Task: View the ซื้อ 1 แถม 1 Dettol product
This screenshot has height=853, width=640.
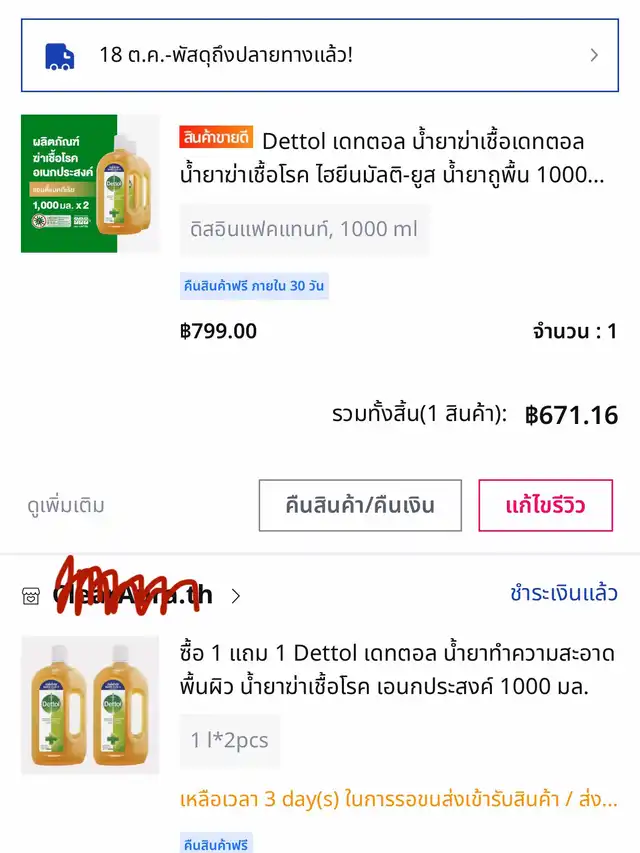Action: (x=398, y=670)
